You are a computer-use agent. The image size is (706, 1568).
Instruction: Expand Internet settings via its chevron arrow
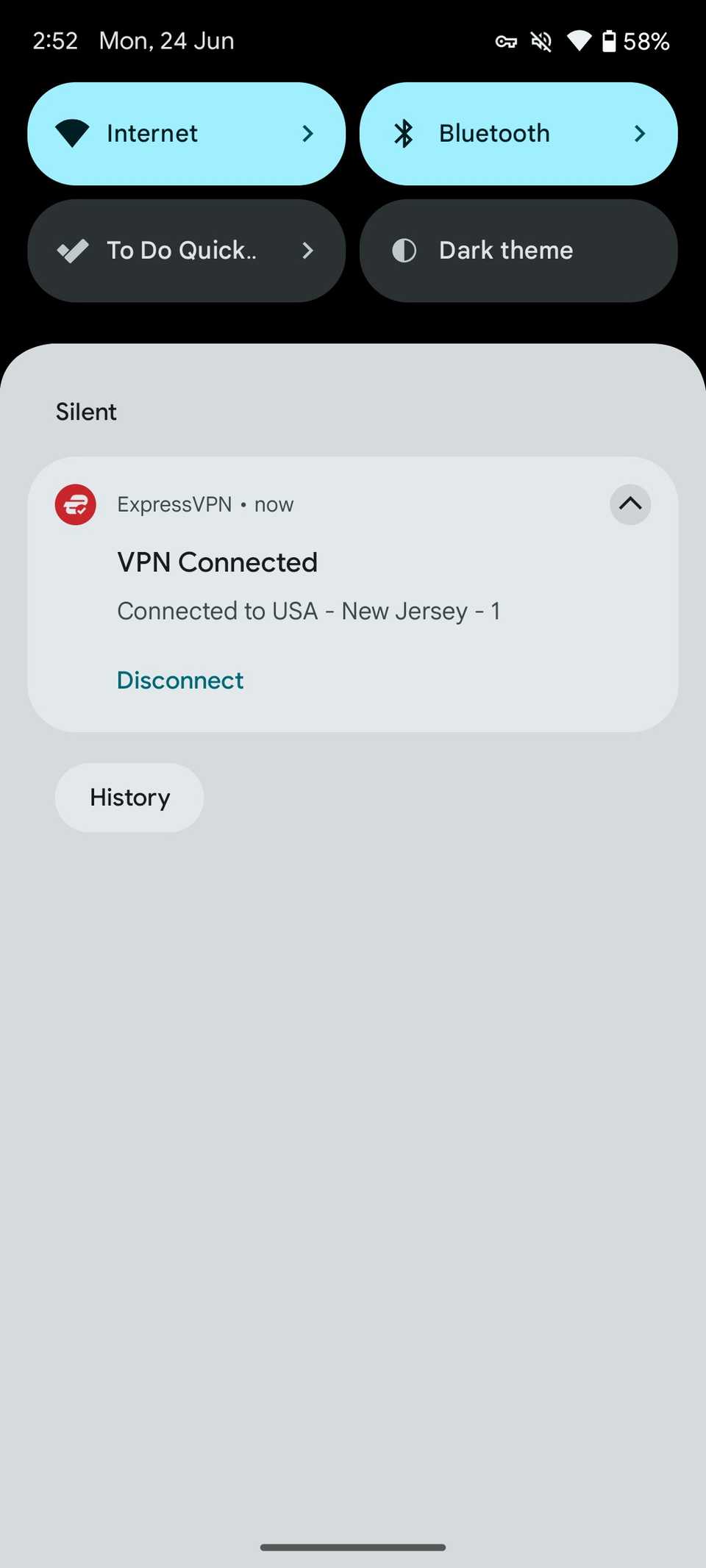(308, 133)
